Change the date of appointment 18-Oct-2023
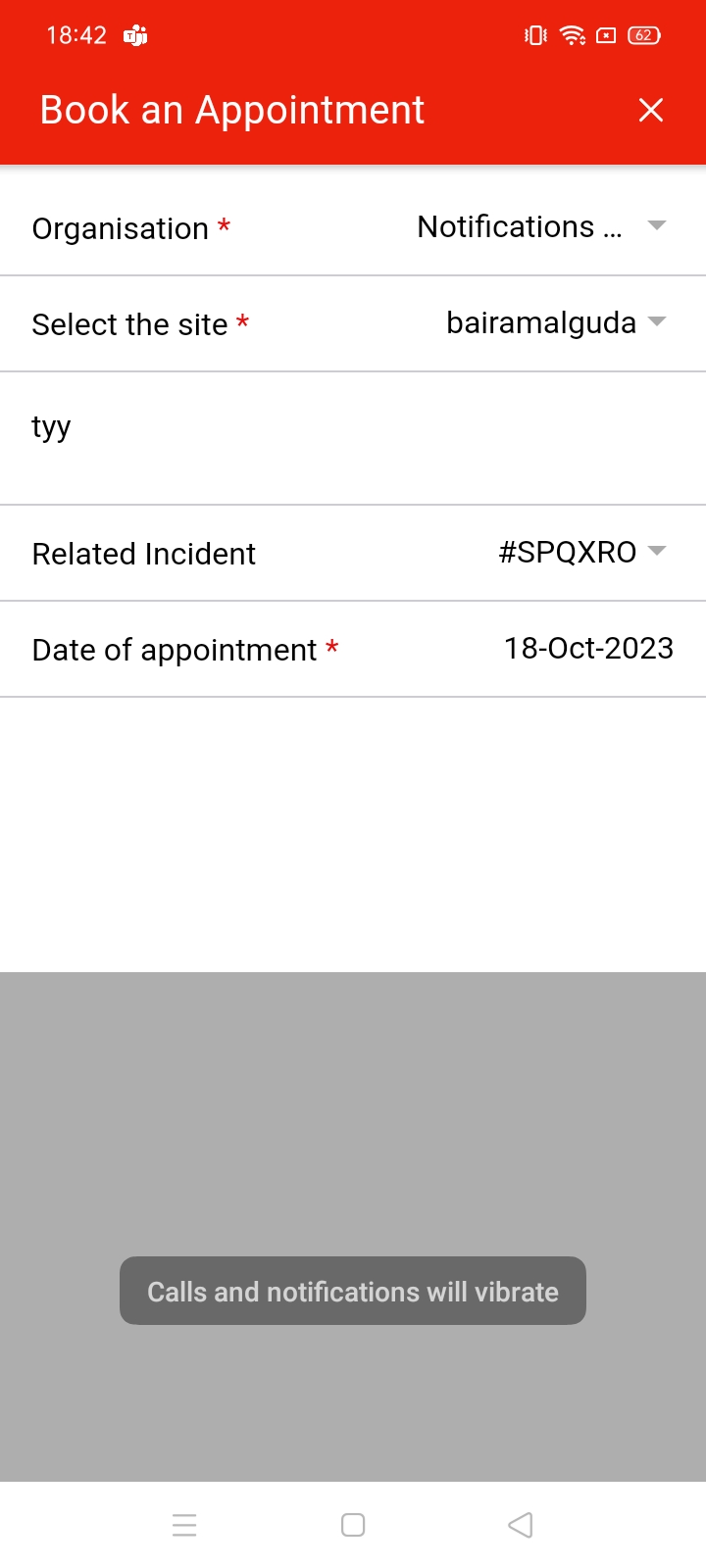This screenshot has width=706, height=1568. [x=587, y=649]
